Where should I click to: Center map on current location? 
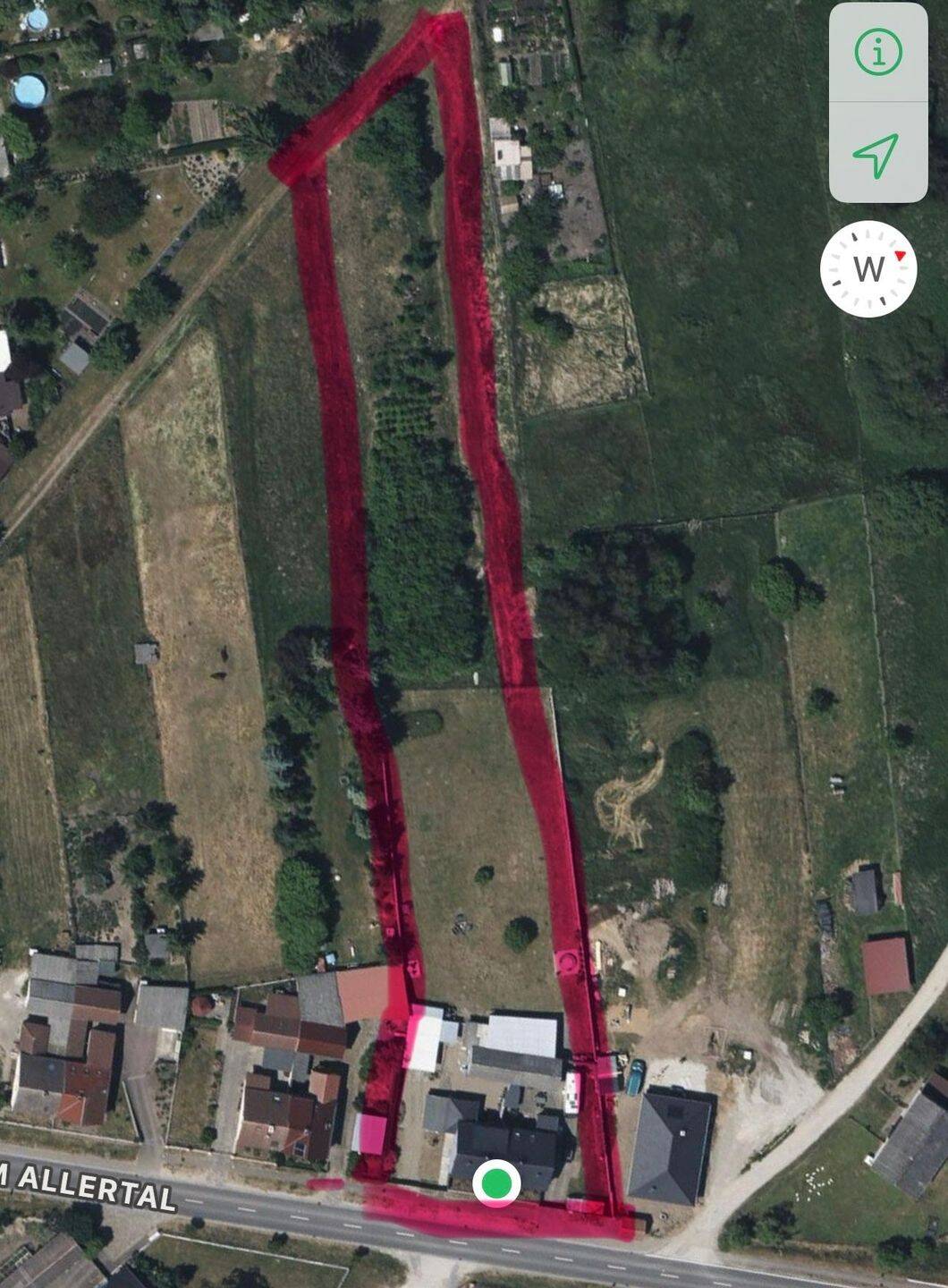pyautogui.click(x=876, y=156)
